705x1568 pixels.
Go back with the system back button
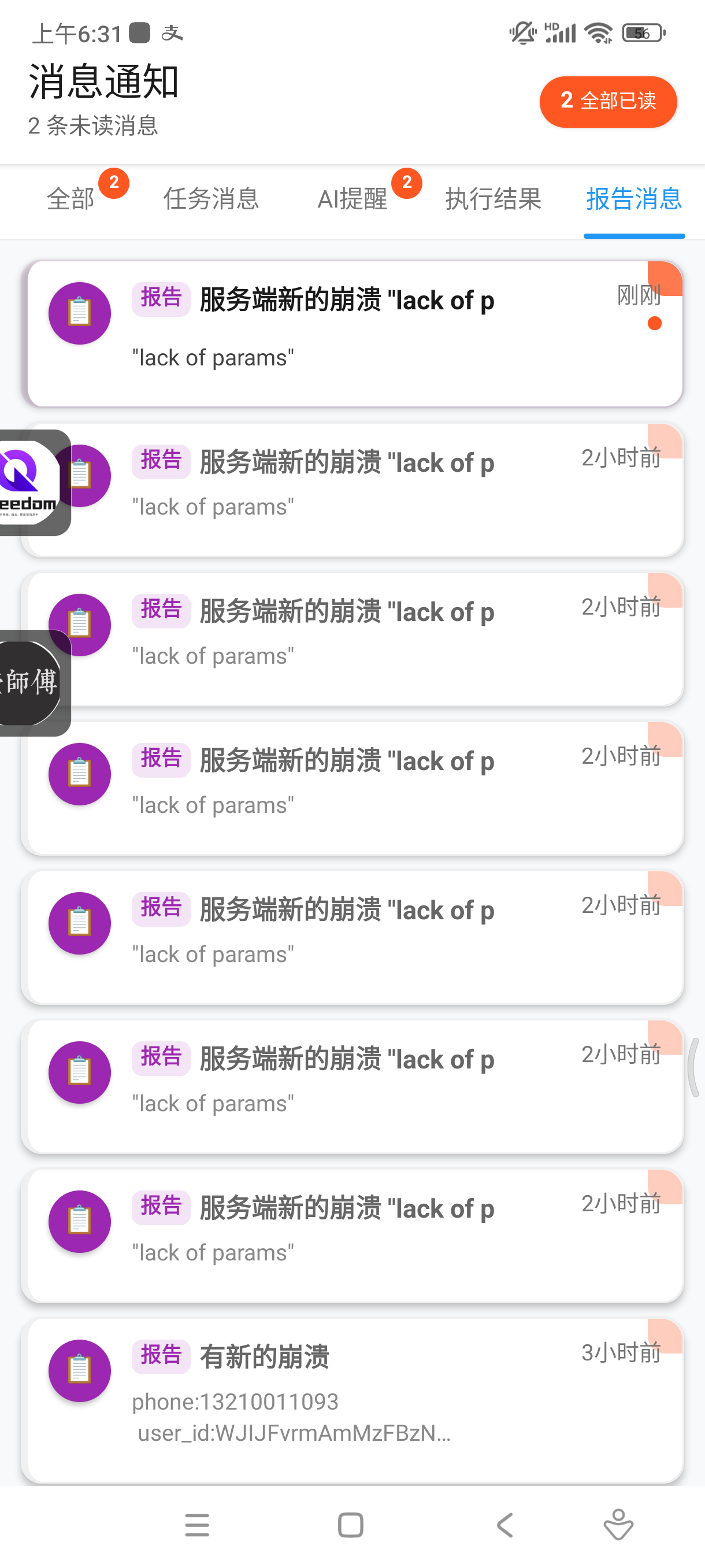(504, 1525)
